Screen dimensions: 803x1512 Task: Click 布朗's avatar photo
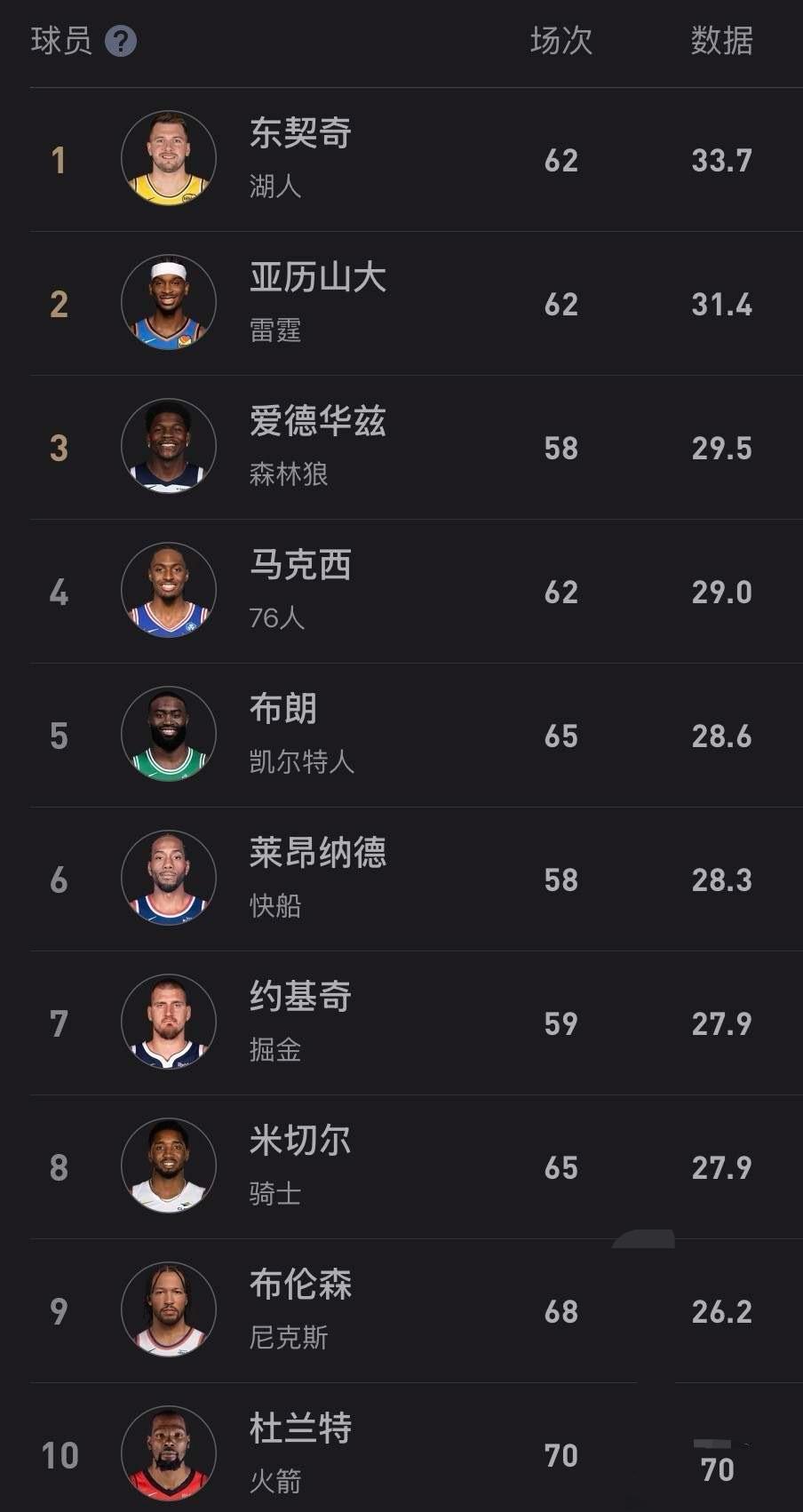pos(167,735)
